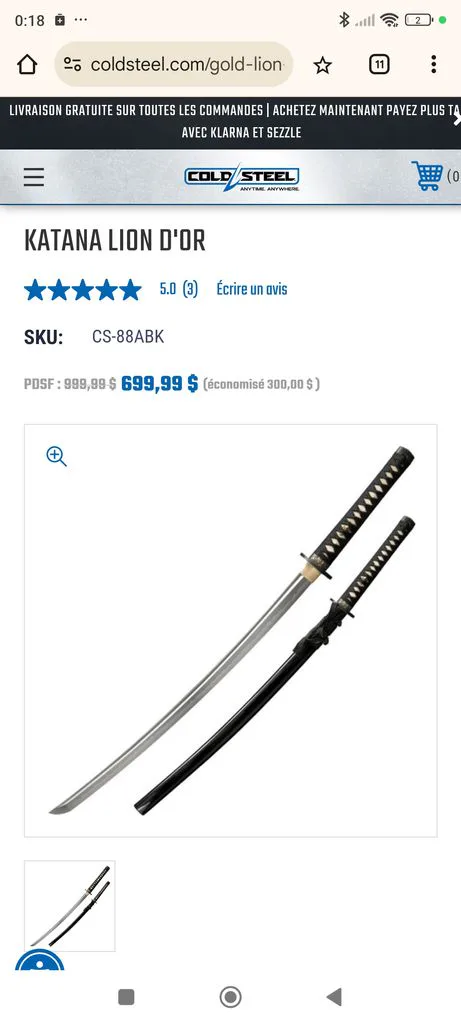461x1024 pixels.
Task: Tap the browser home icon
Action: 27,65
